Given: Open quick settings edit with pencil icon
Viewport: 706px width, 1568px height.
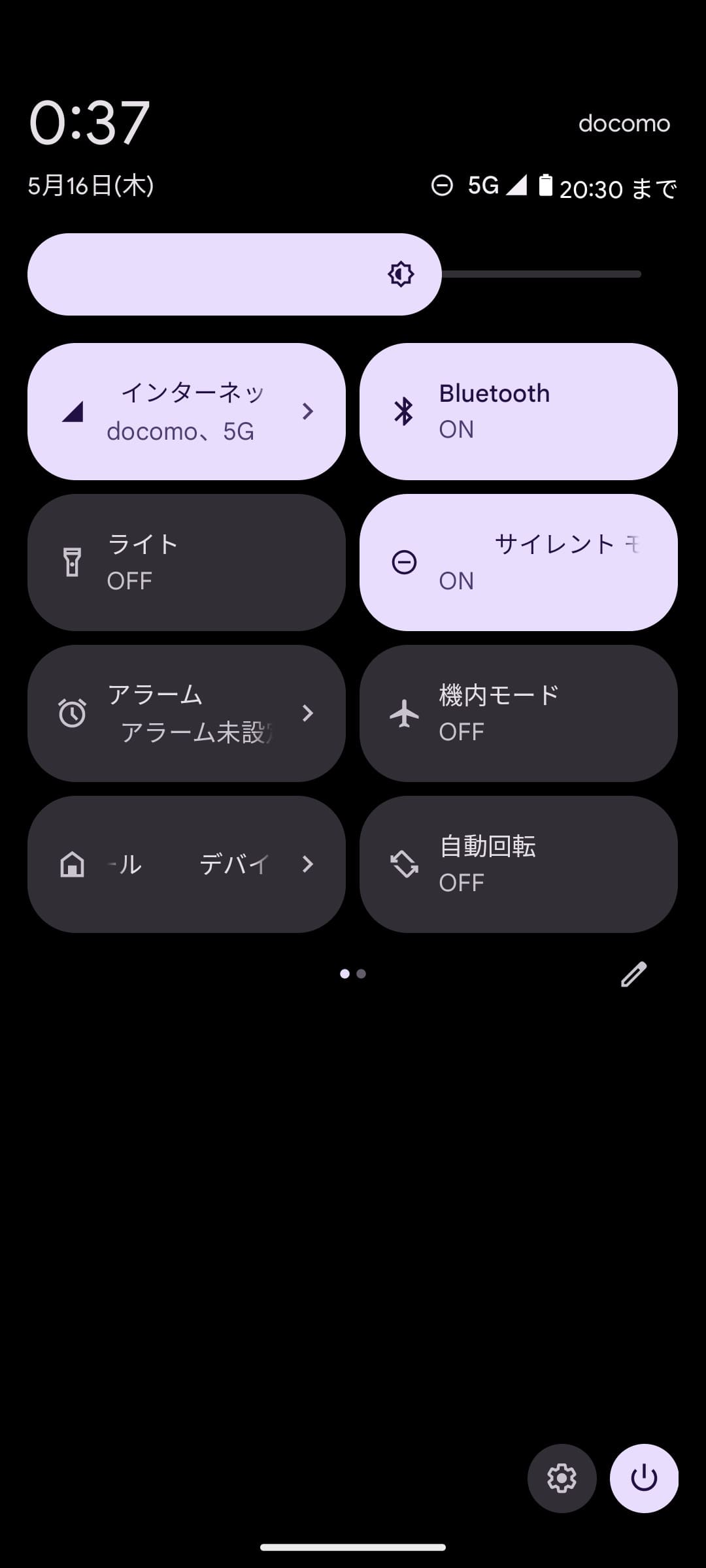Looking at the screenshot, I should 633,974.
